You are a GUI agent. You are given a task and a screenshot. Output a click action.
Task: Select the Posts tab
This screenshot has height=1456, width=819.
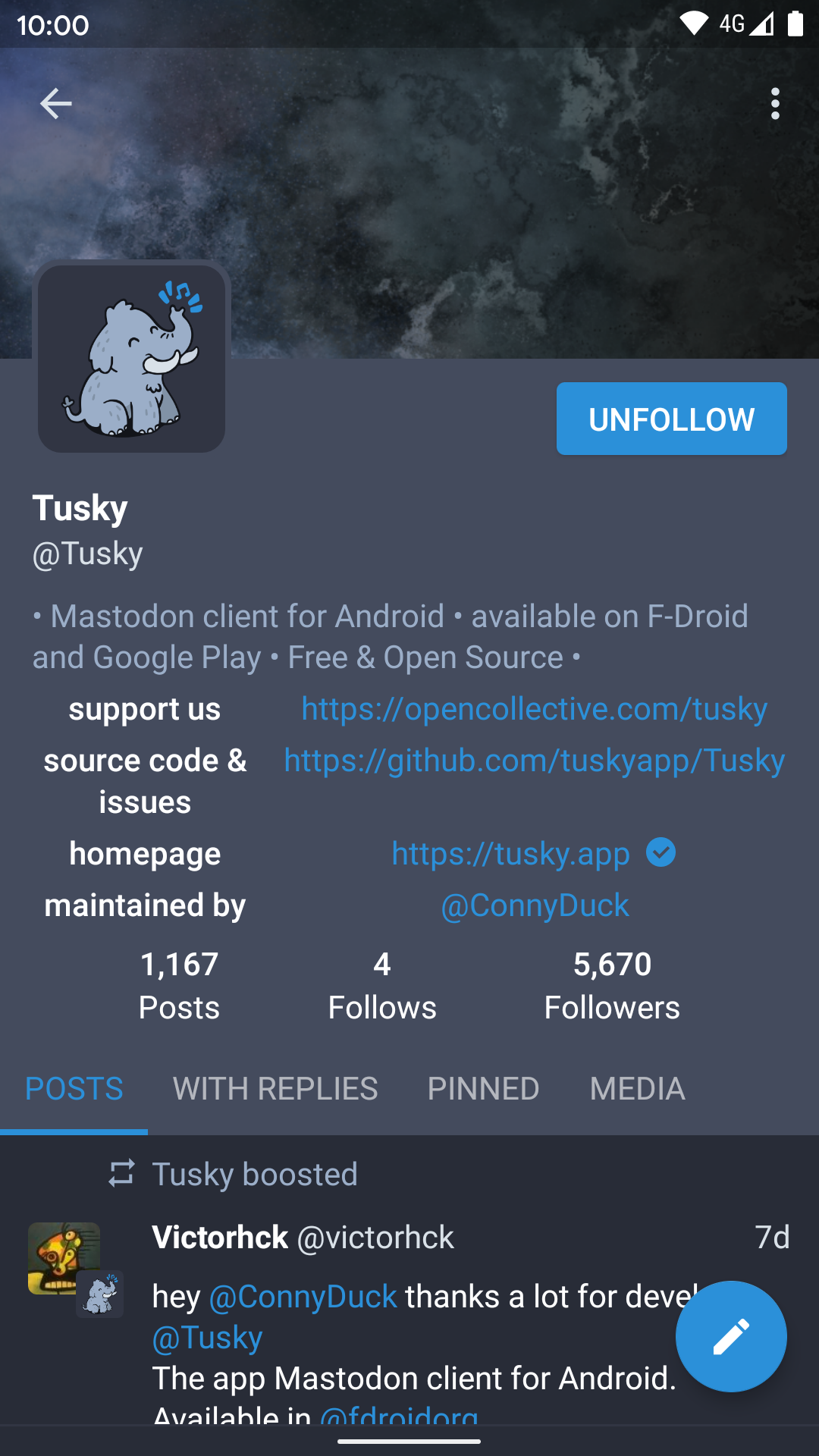[74, 1089]
